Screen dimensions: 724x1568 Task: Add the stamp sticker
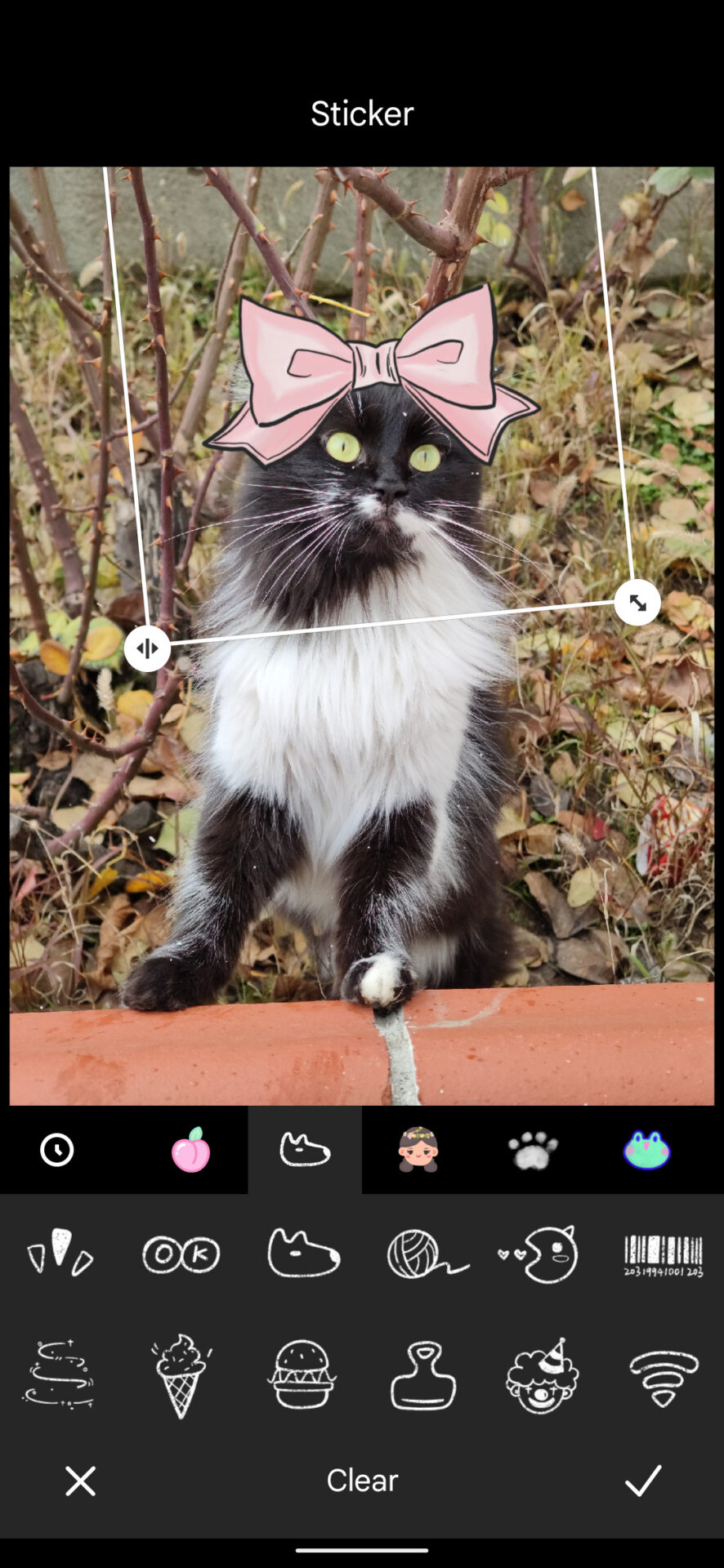(x=423, y=1375)
